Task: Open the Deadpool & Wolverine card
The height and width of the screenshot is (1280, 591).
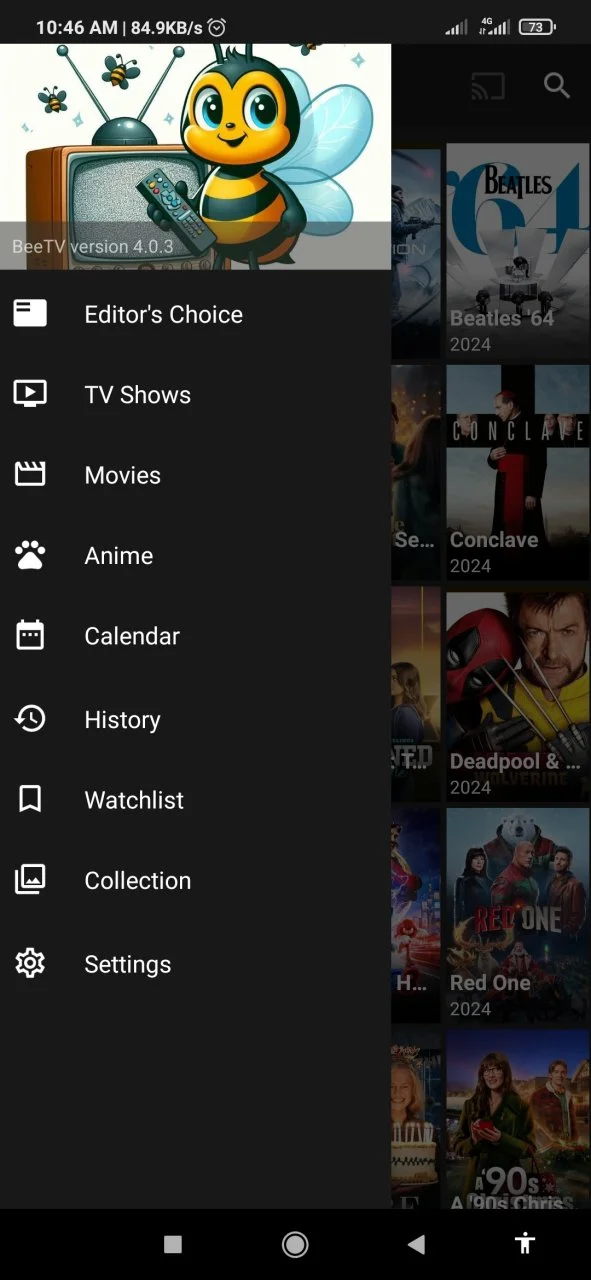Action: pyautogui.click(x=517, y=694)
